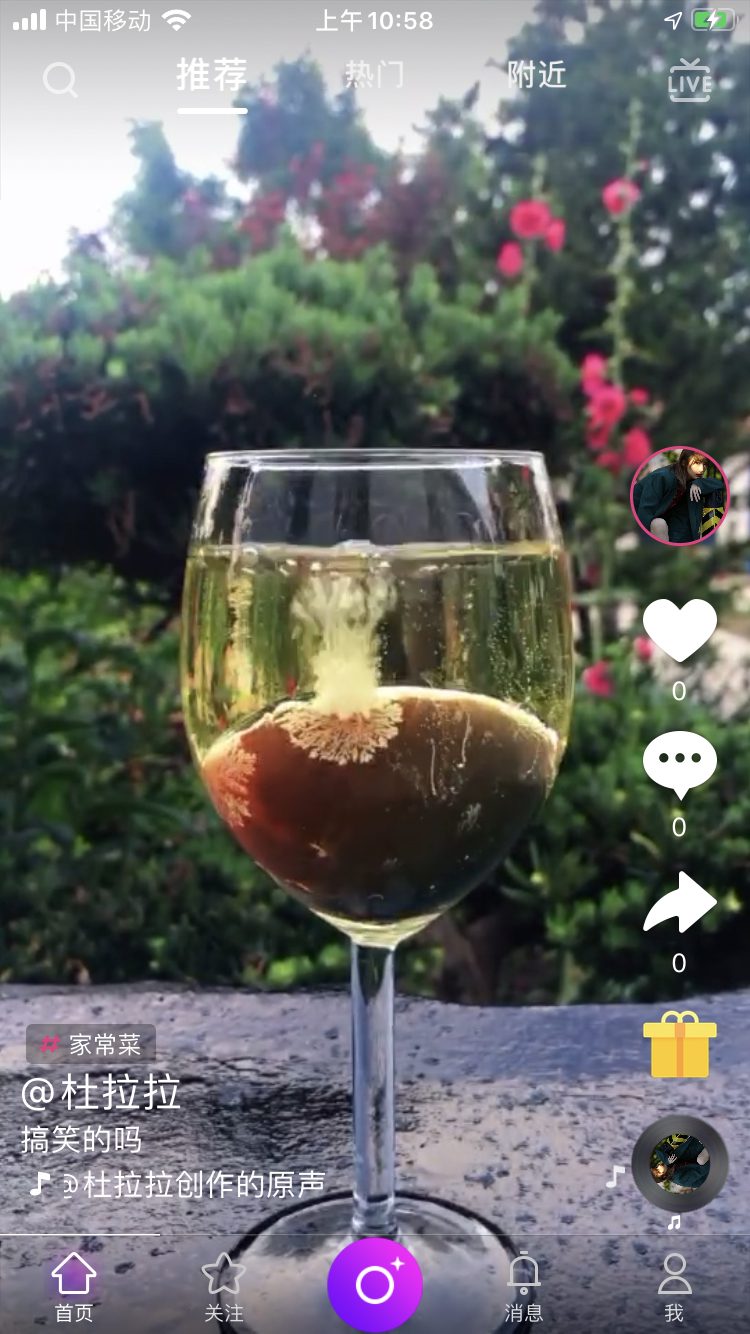
Task: Open @杜拉拉 profile link
Action: [101, 1093]
